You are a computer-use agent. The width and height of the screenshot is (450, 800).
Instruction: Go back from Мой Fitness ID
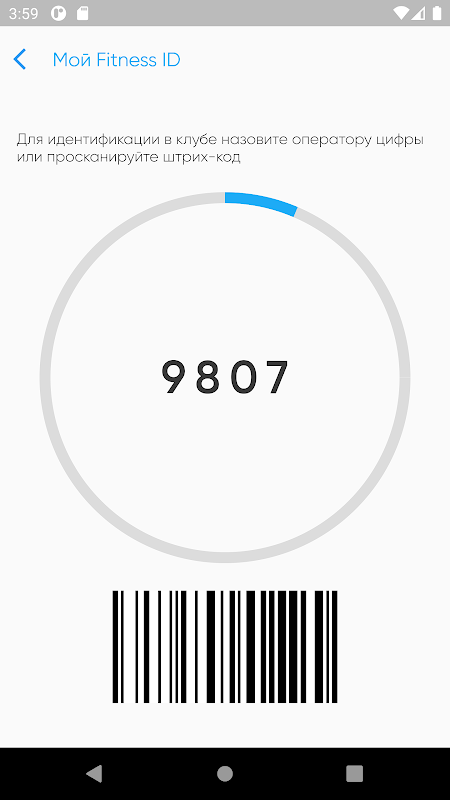19,60
